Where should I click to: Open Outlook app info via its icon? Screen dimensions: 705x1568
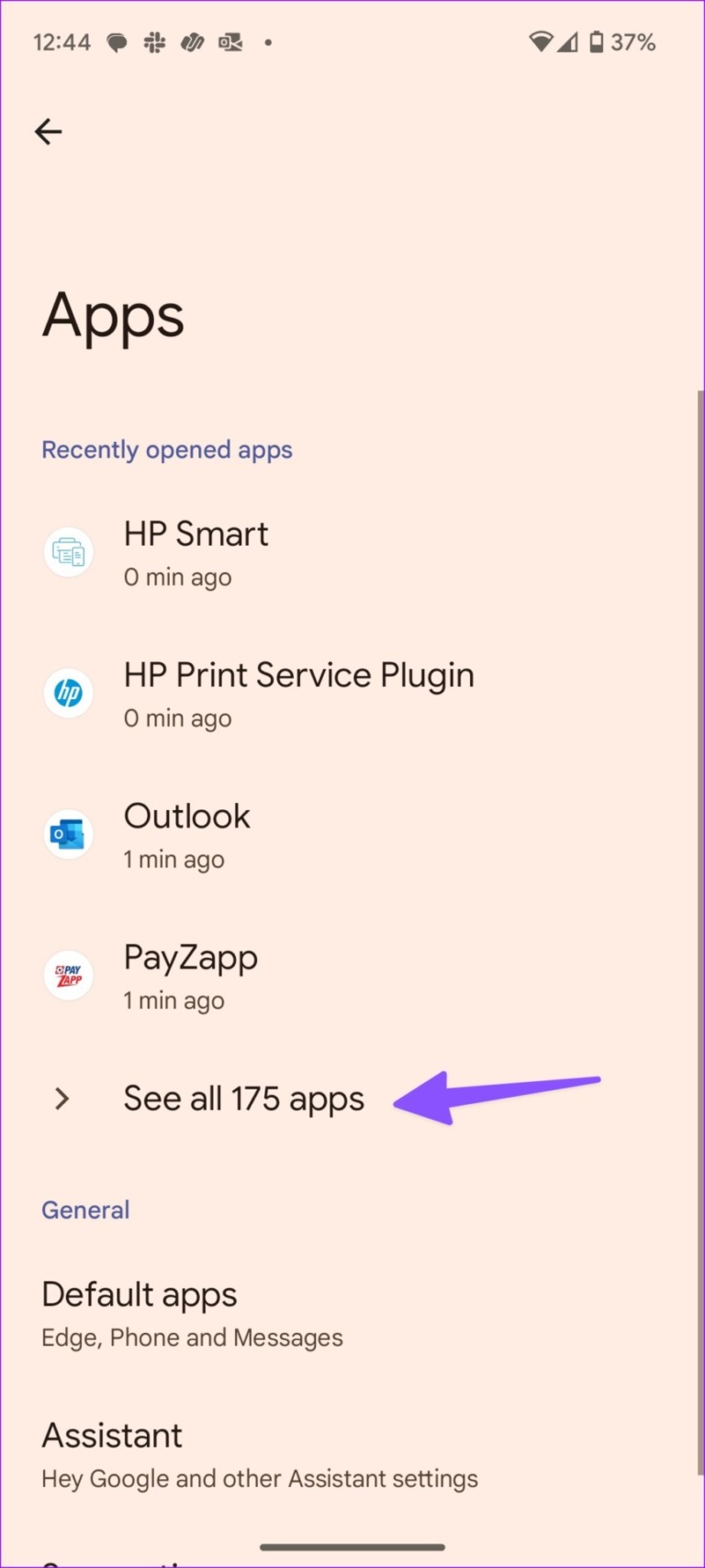click(69, 835)
